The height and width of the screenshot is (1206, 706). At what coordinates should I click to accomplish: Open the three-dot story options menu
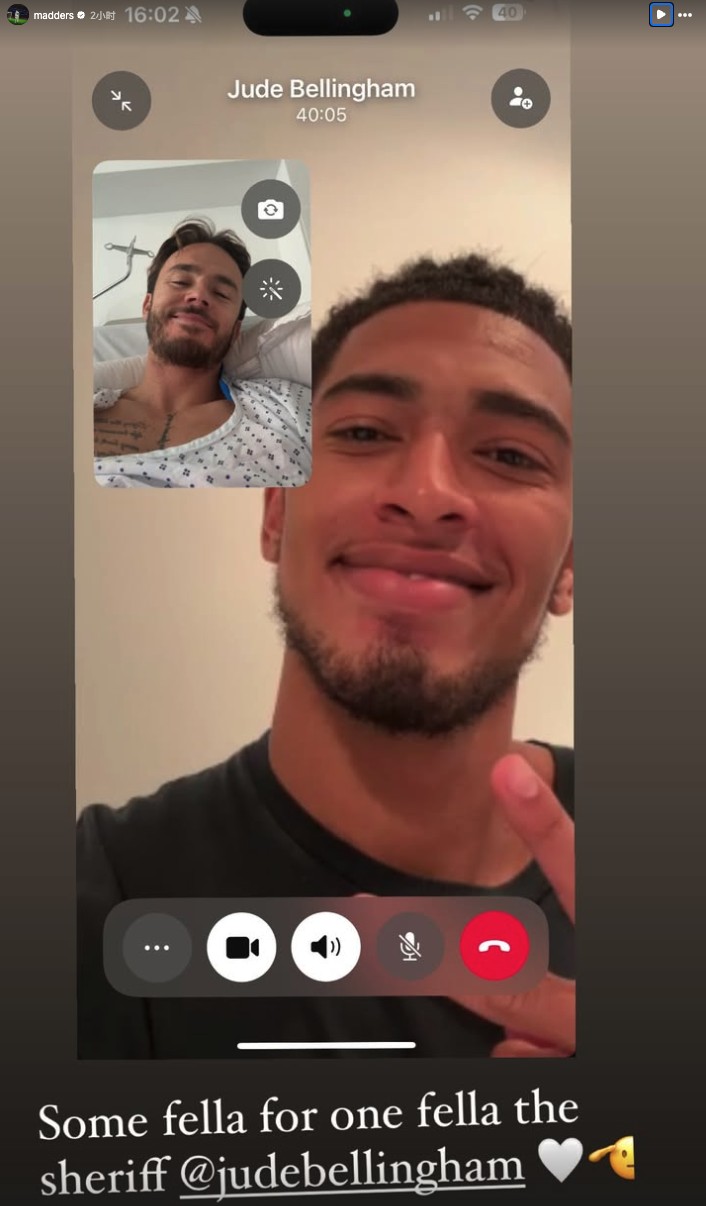click(x=685, y=14)
